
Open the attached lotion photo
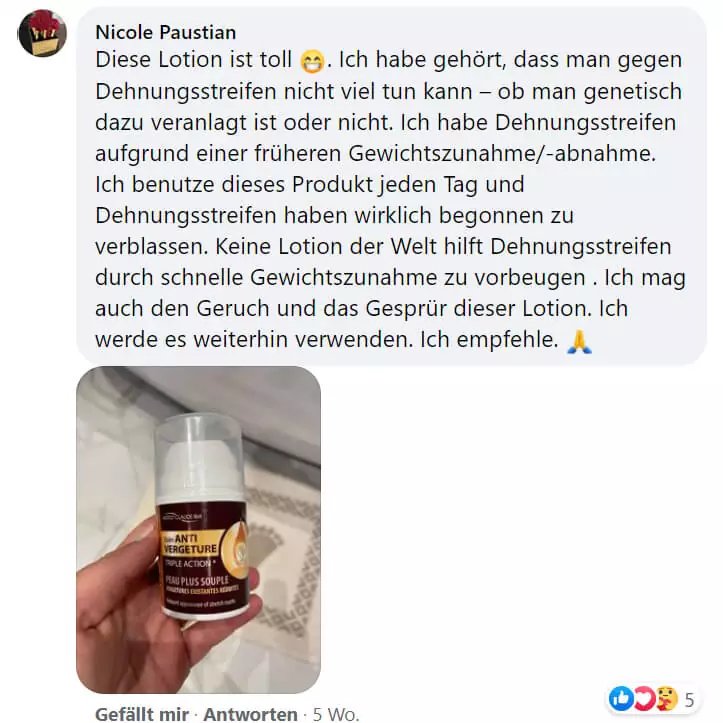pyautogui.click(x=198, y=529)
